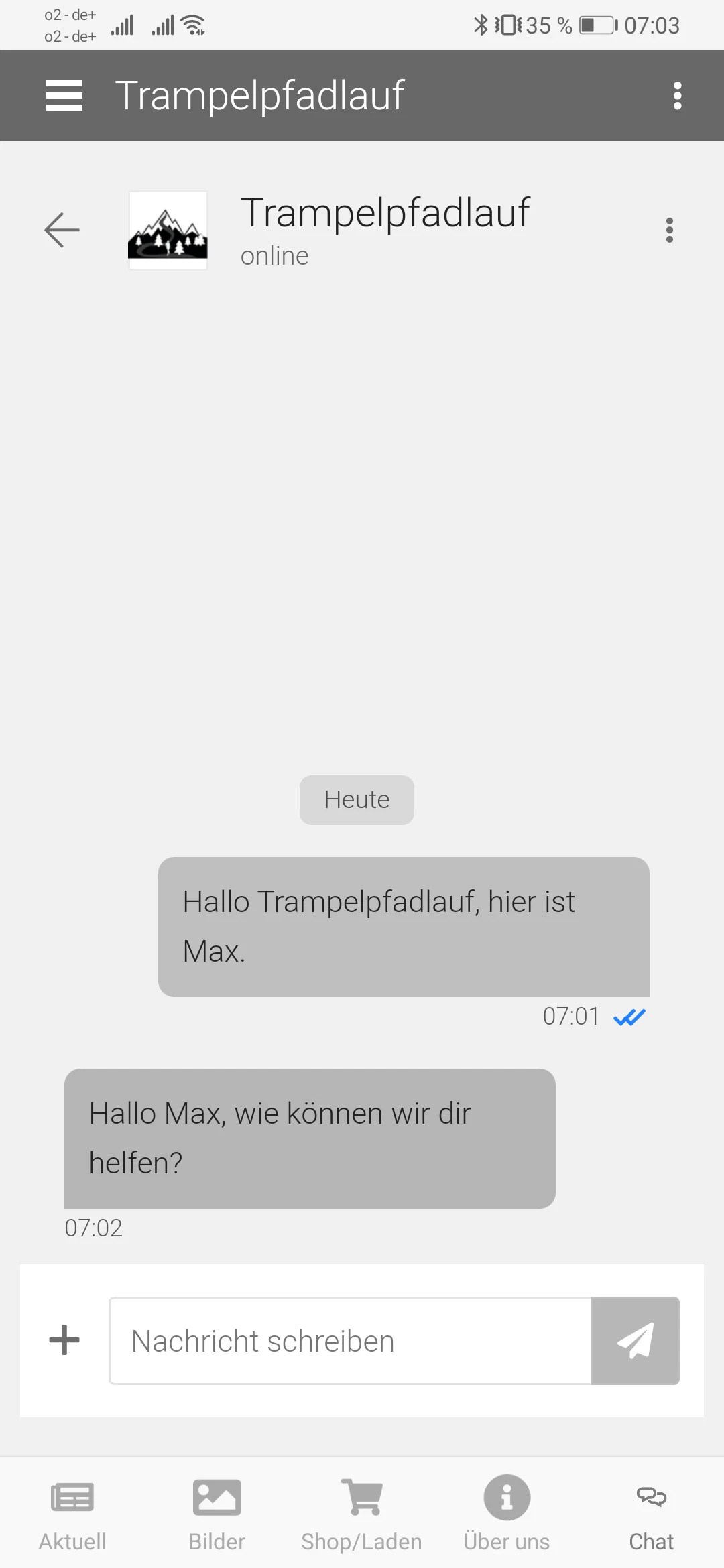Open the Trampelpfadlauf profile picture

pyautogui.click(x=168, y=231)
